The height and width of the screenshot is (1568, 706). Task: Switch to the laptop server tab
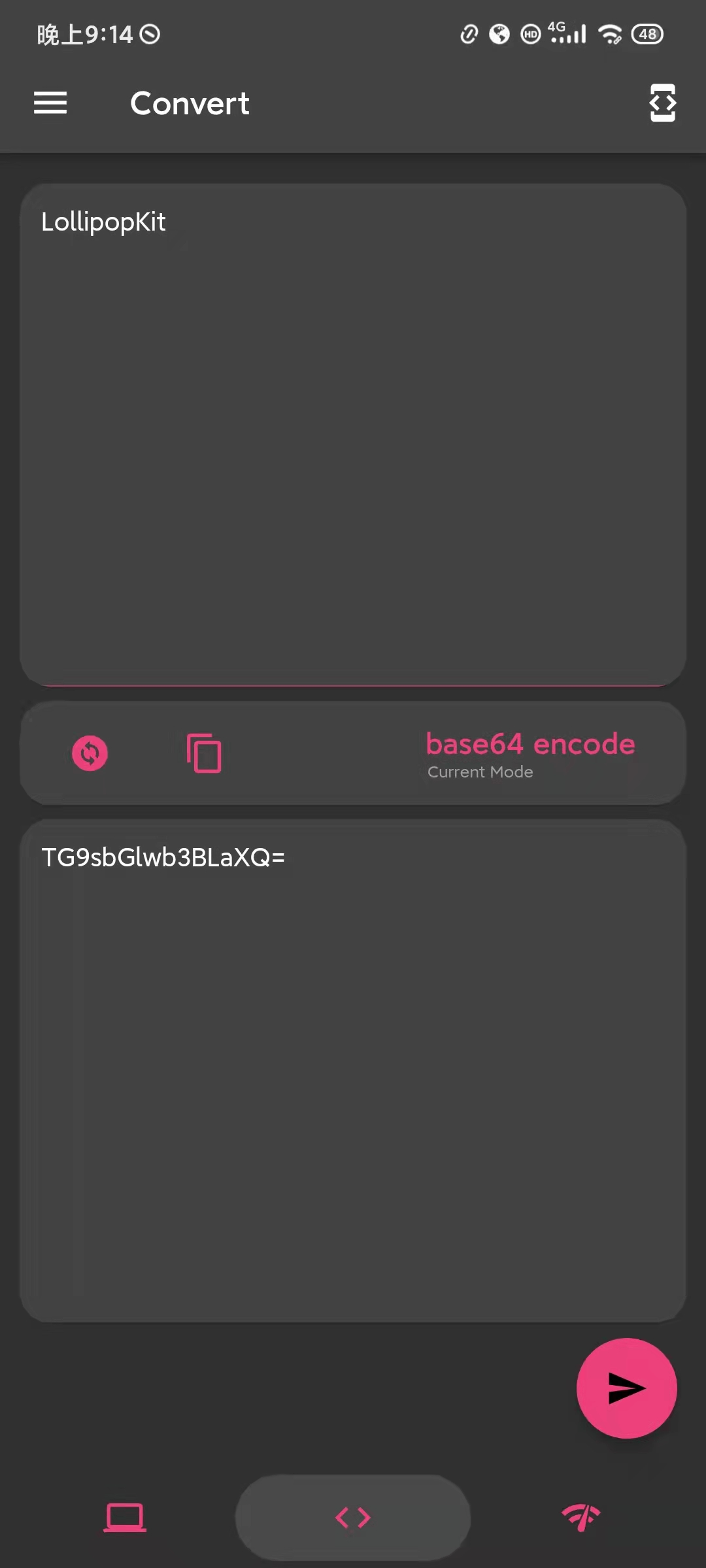[x=125, y=1517]
